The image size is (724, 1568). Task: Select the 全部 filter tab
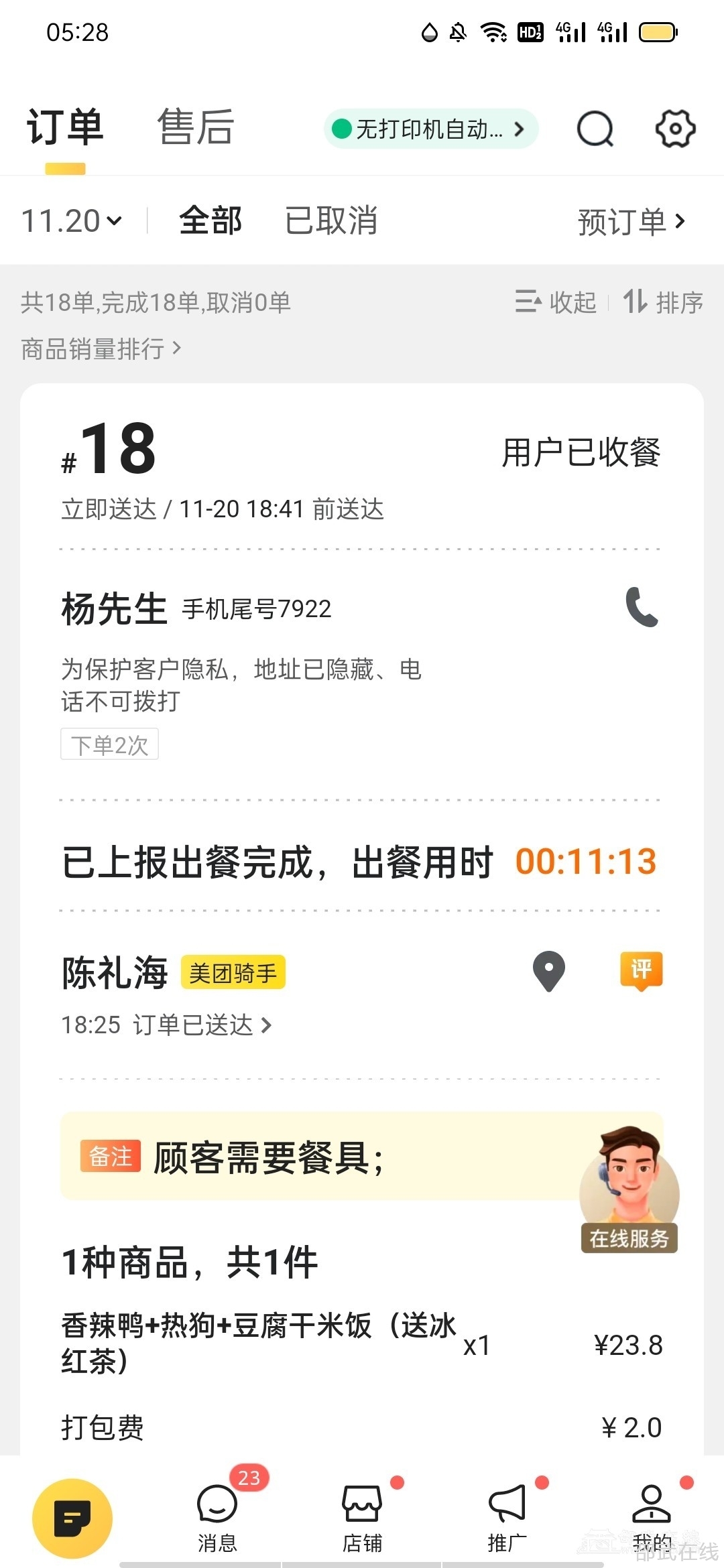coord(210,220)
